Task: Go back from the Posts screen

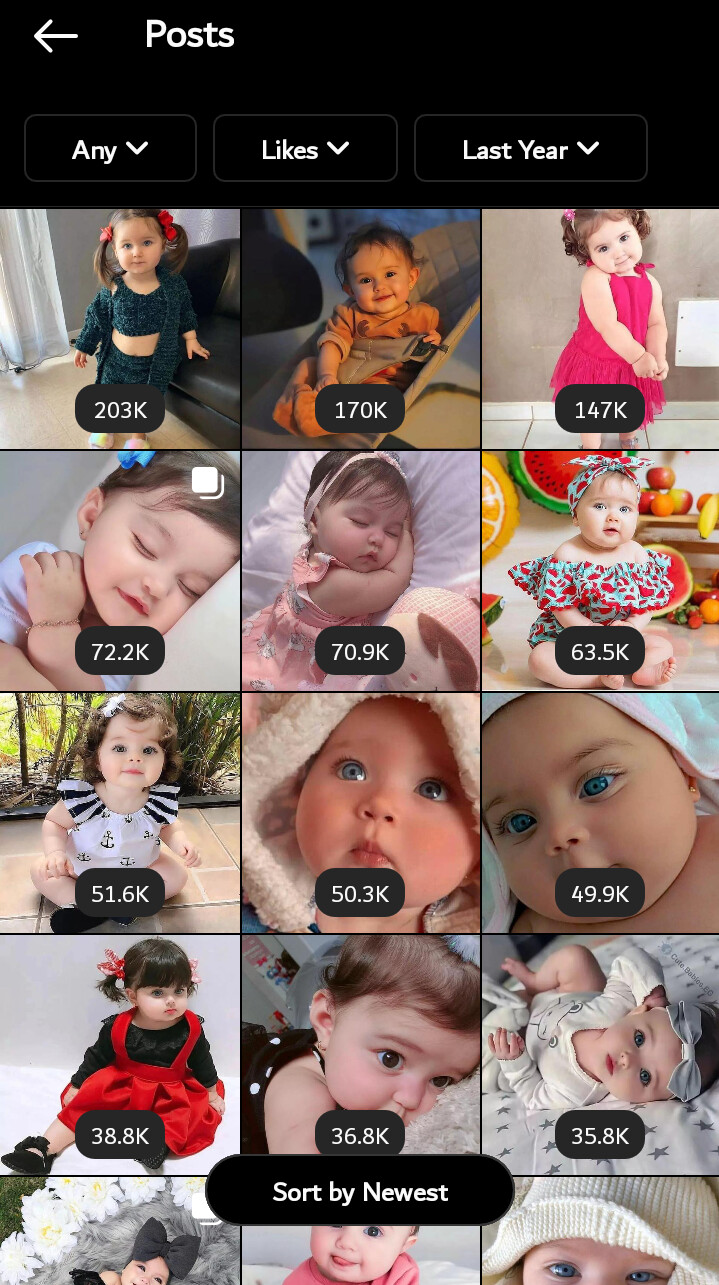Action: point(56,37)
